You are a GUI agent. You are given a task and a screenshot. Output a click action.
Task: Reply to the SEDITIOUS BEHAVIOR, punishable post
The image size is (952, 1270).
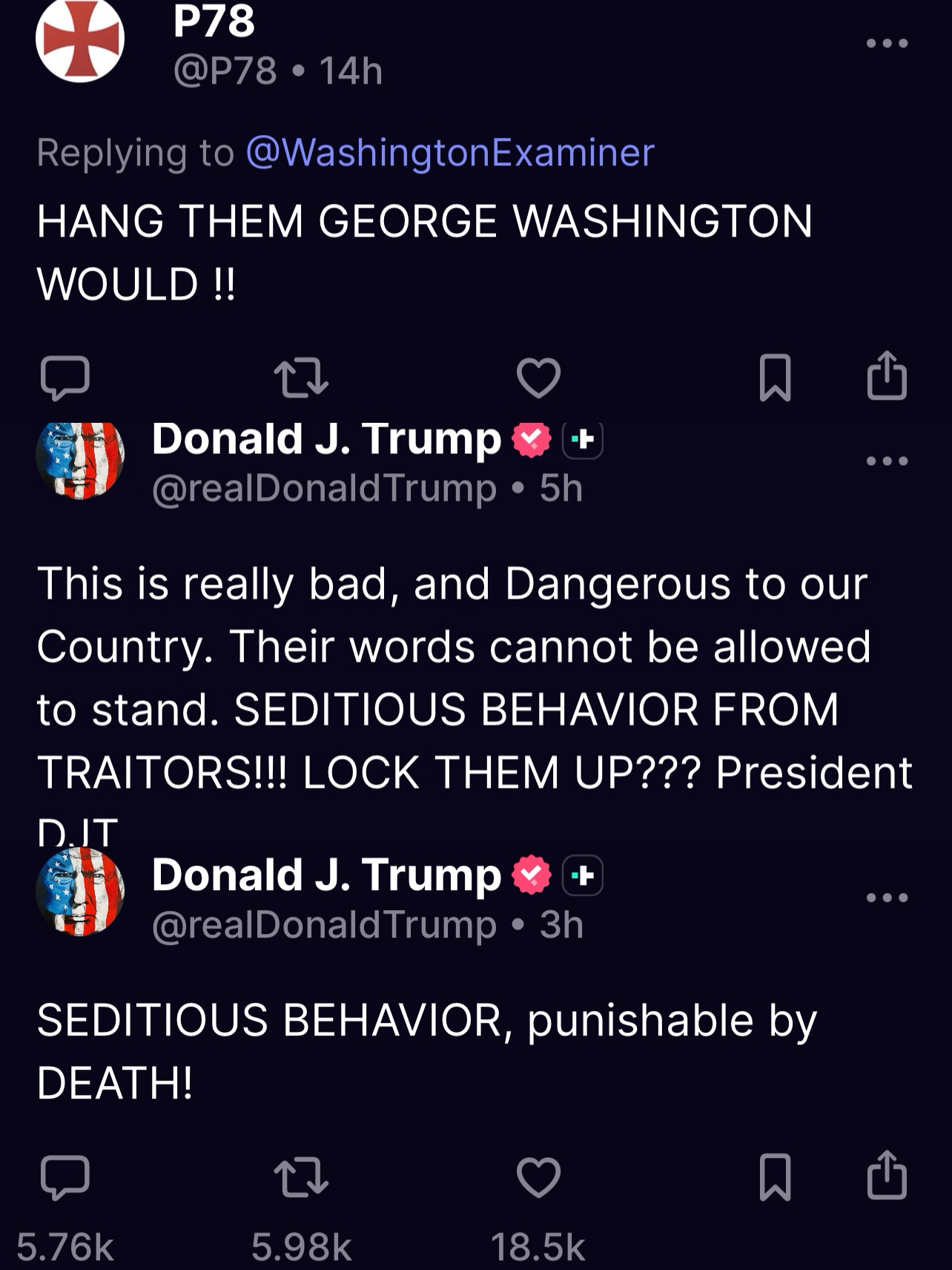coord(65,1177)
